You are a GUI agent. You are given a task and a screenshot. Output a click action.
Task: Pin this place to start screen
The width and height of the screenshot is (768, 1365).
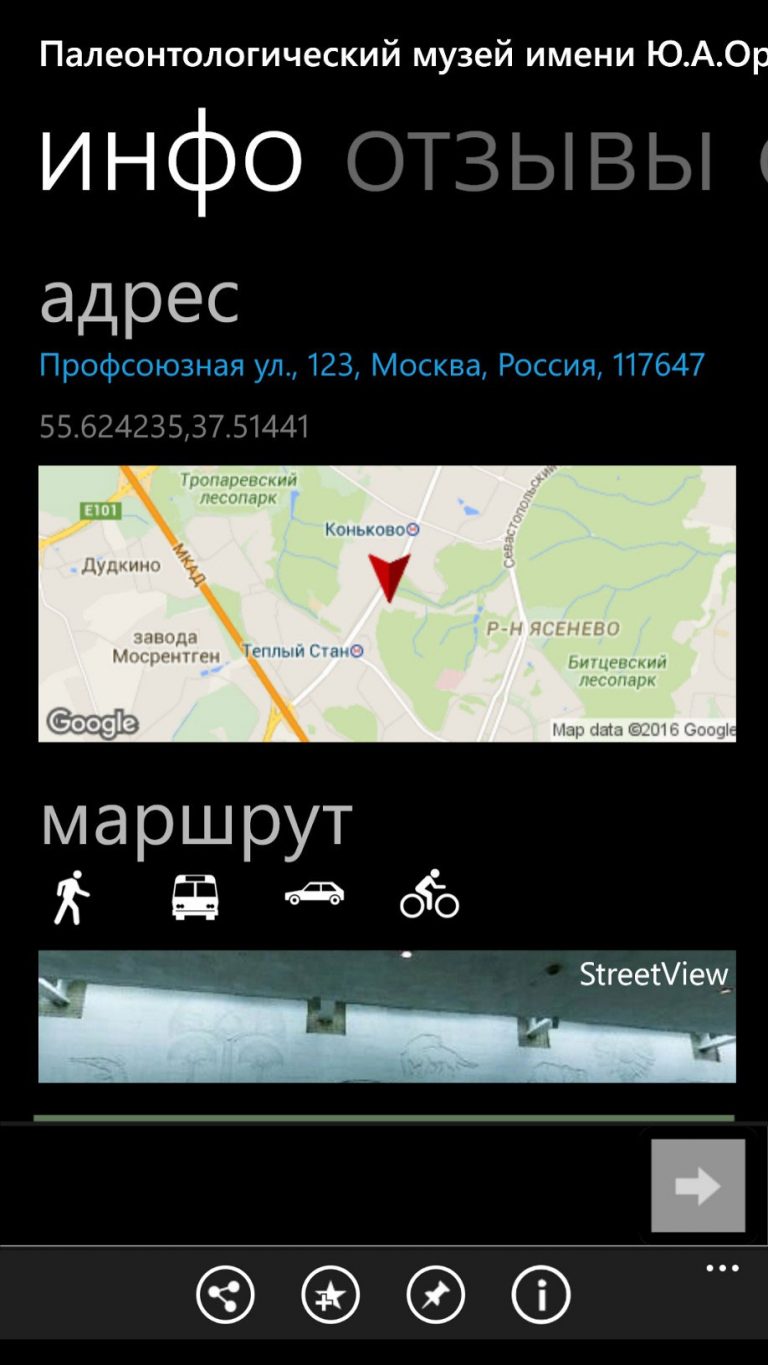(436, 1296)
